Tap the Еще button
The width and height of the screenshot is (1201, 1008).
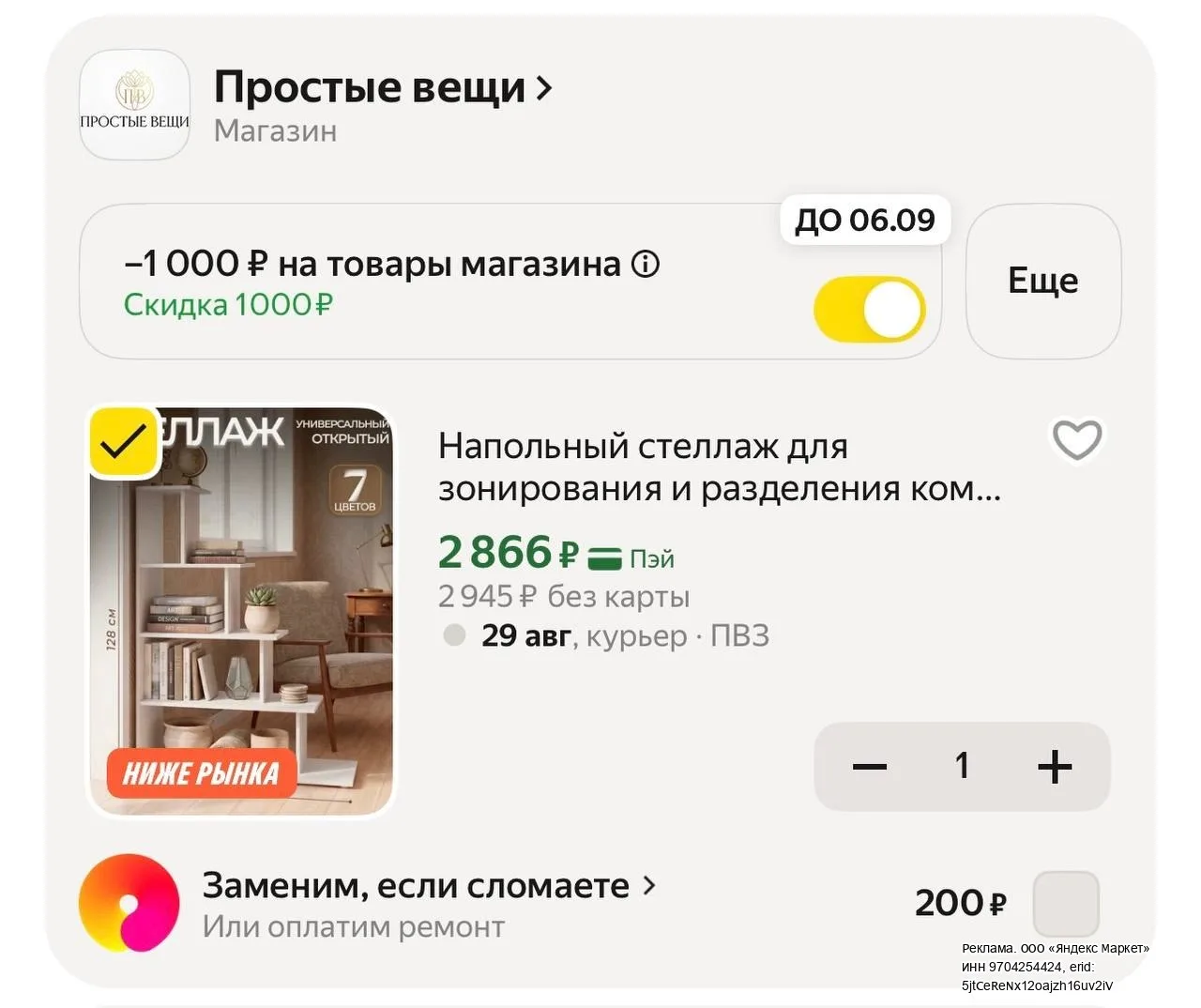coord(1042,281)
